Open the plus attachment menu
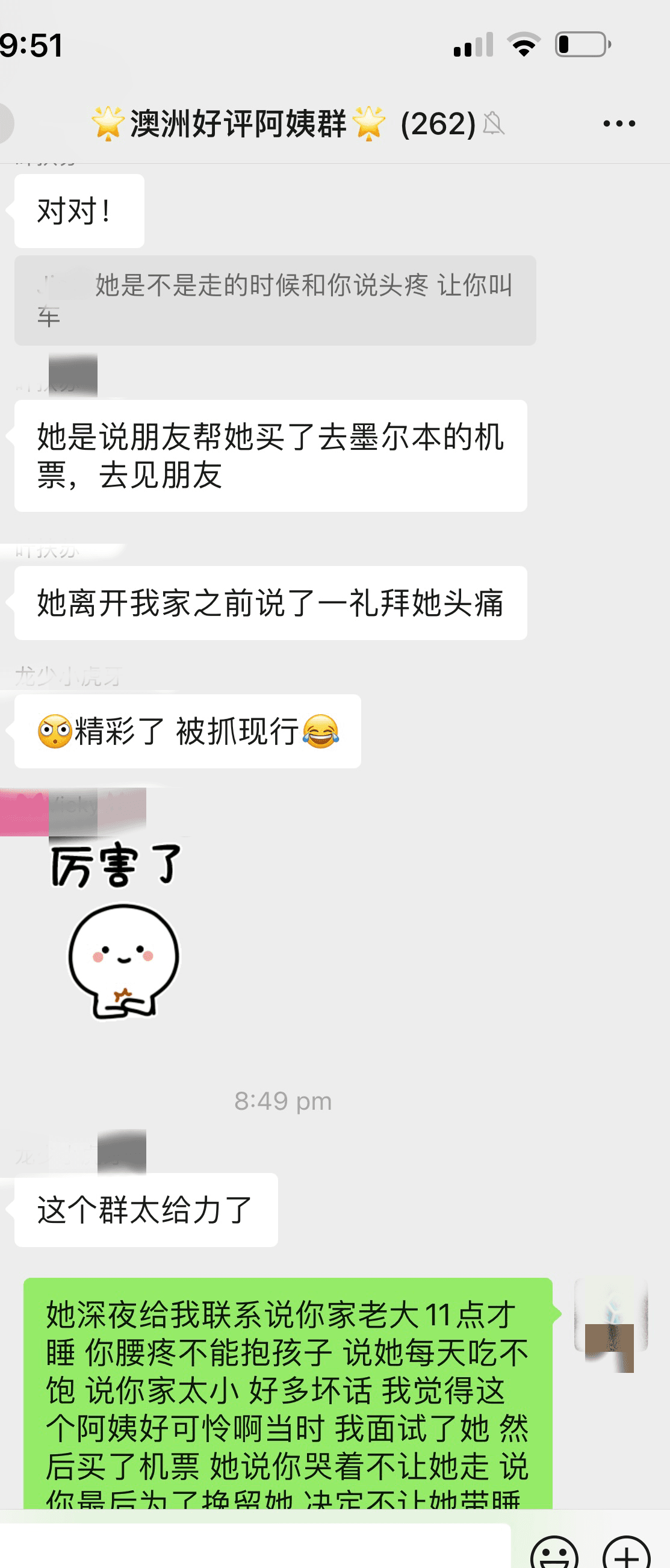670x1568 pixels. click(x=627, y=1554)
